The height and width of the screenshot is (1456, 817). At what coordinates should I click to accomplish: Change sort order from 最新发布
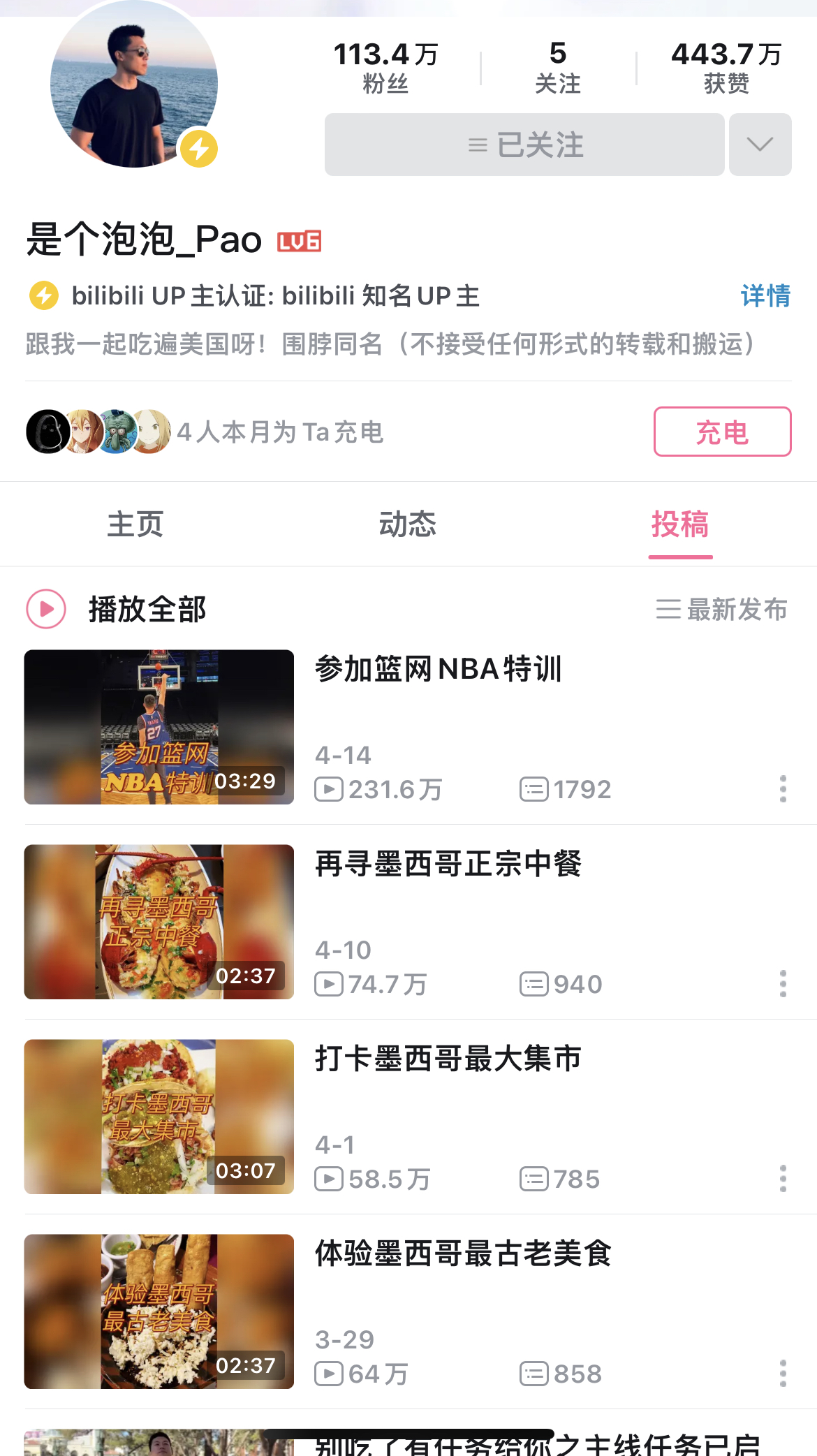tap(722, 609)
